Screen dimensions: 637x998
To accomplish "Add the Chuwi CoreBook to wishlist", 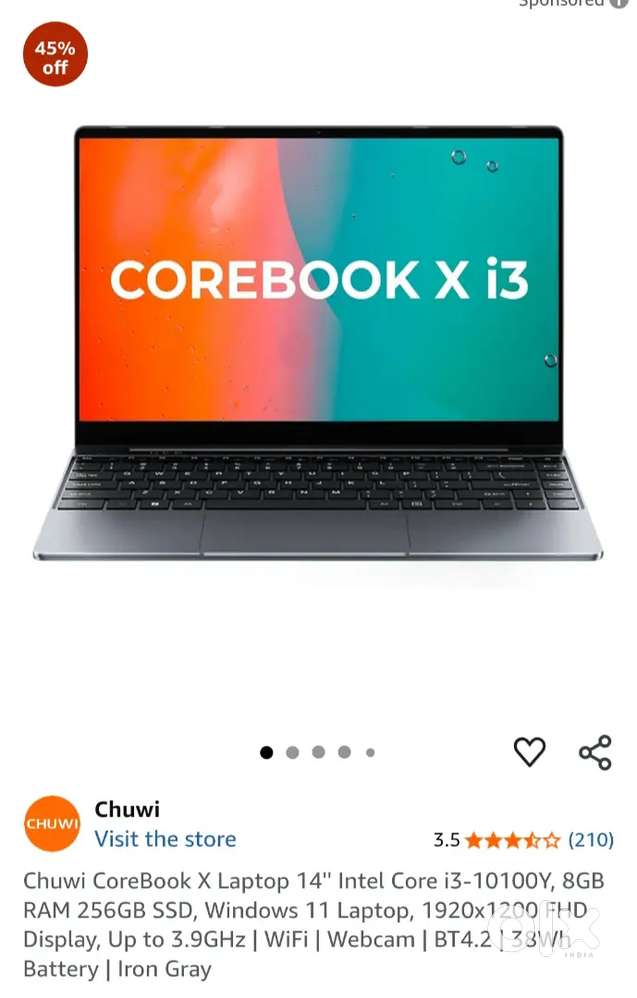I will pyautogui.click(x=529, y=752).
